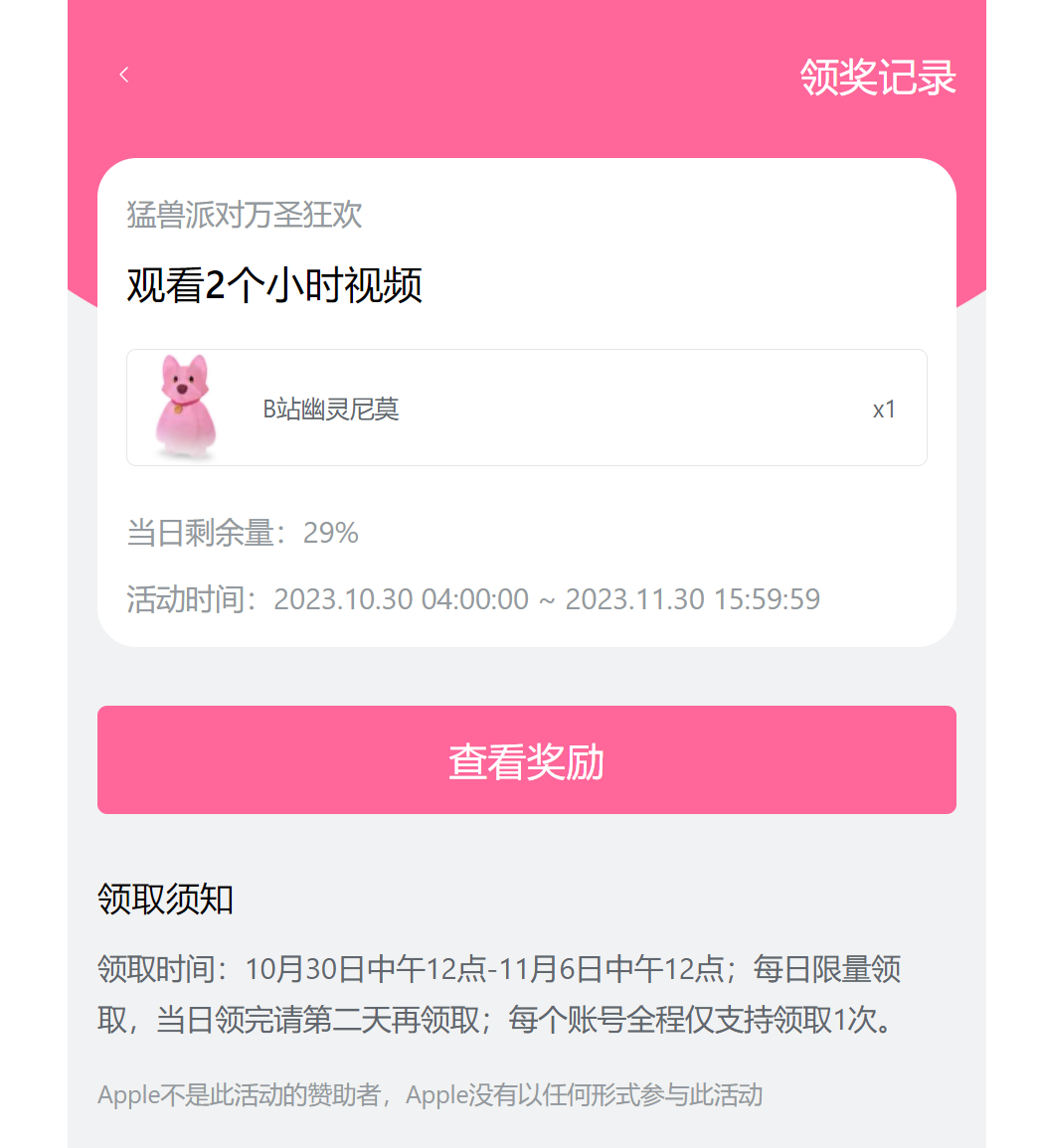Go back using the arrow
The height and width of the screenshot is (1148, 1039).
coord(123,75)
